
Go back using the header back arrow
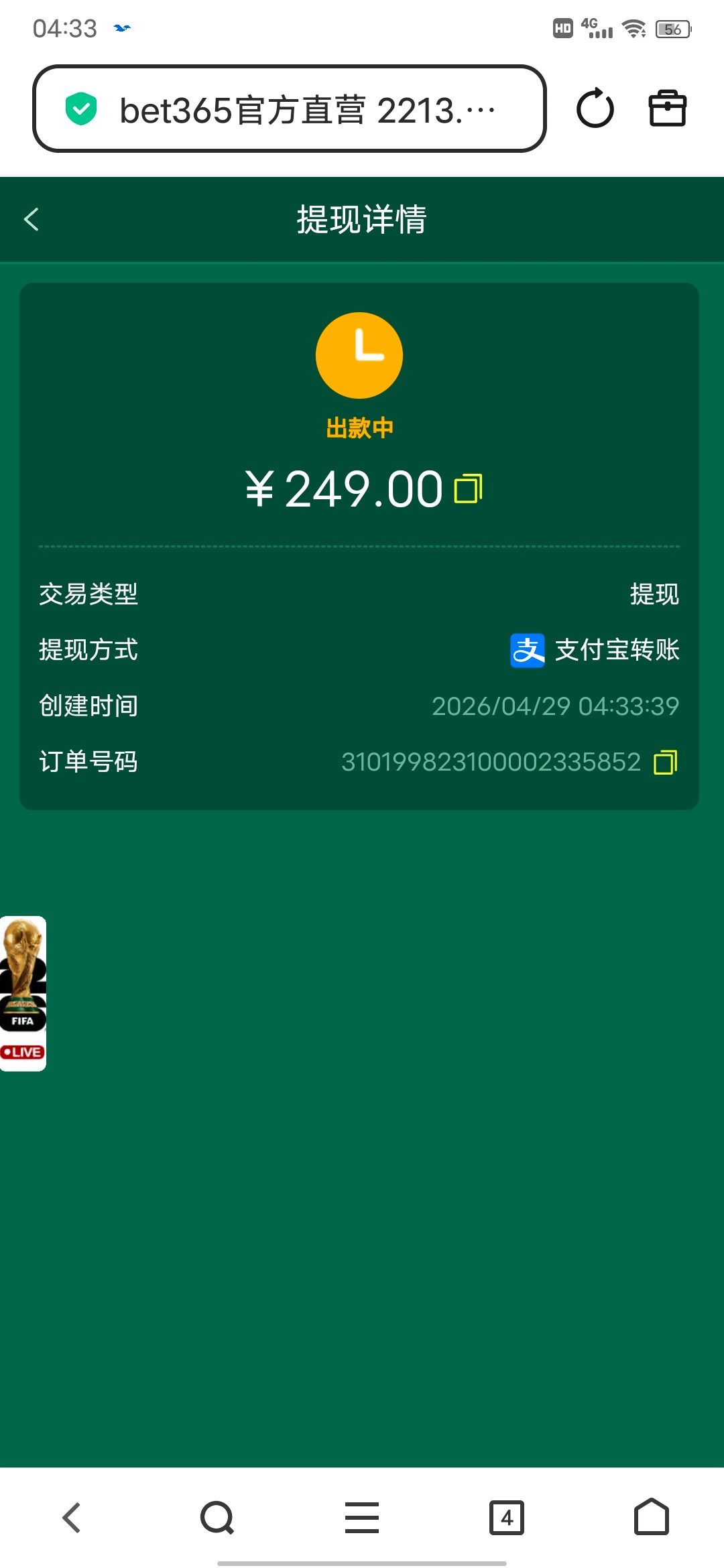pyautogui.click(x=30, y=219)
